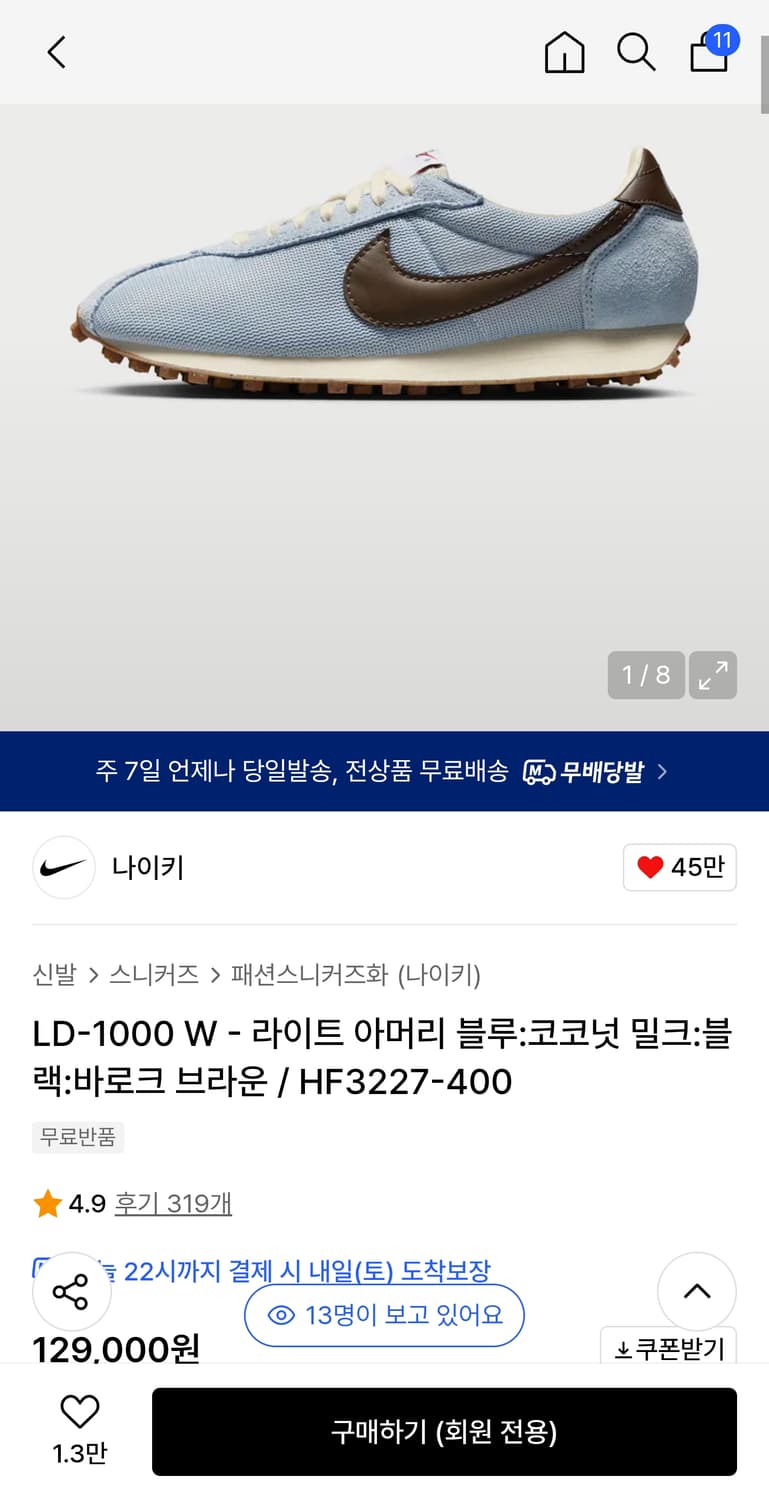Open search with the magnifier icon
This screenshot has height=1500, width=769.
(637, 52)
